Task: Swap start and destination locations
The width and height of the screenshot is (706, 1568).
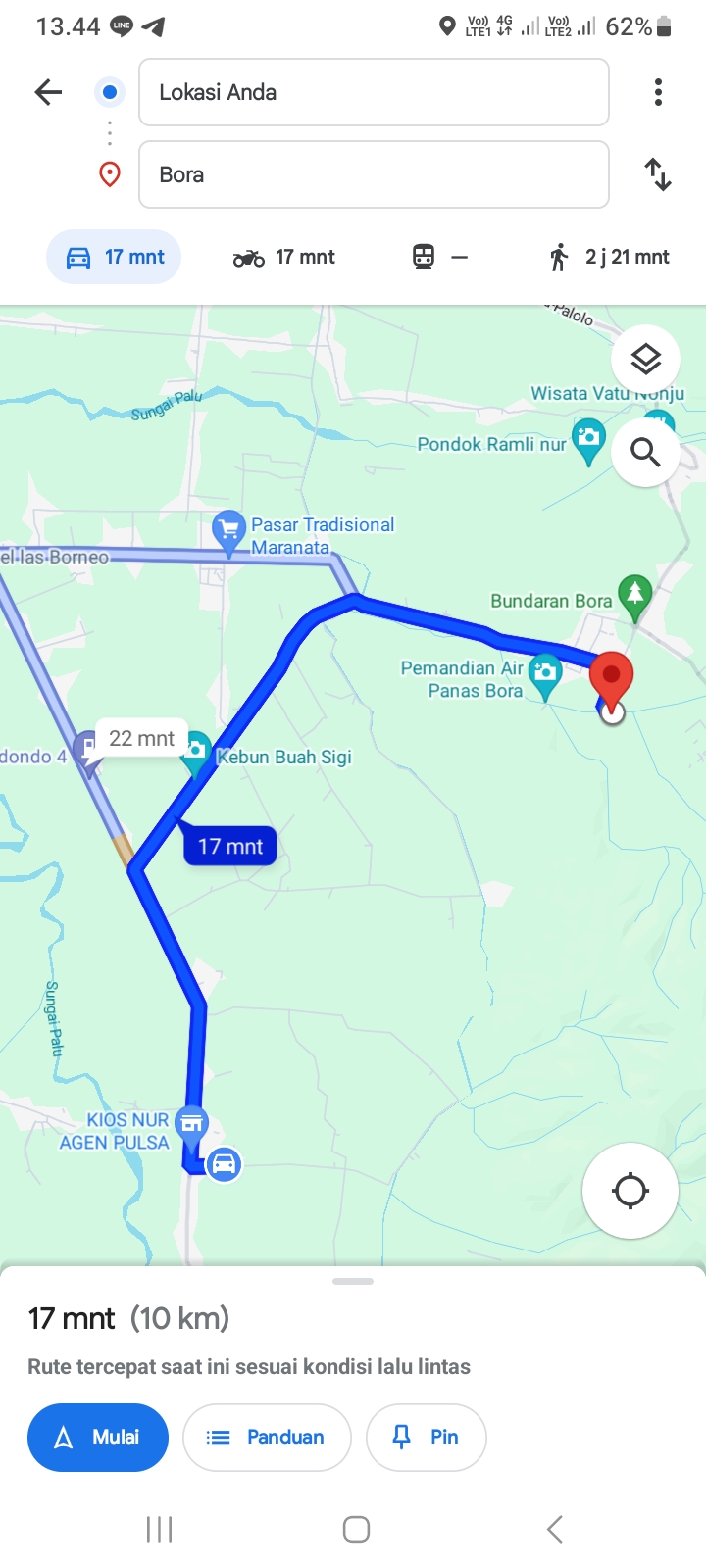Action: click(x=658, y=174)
